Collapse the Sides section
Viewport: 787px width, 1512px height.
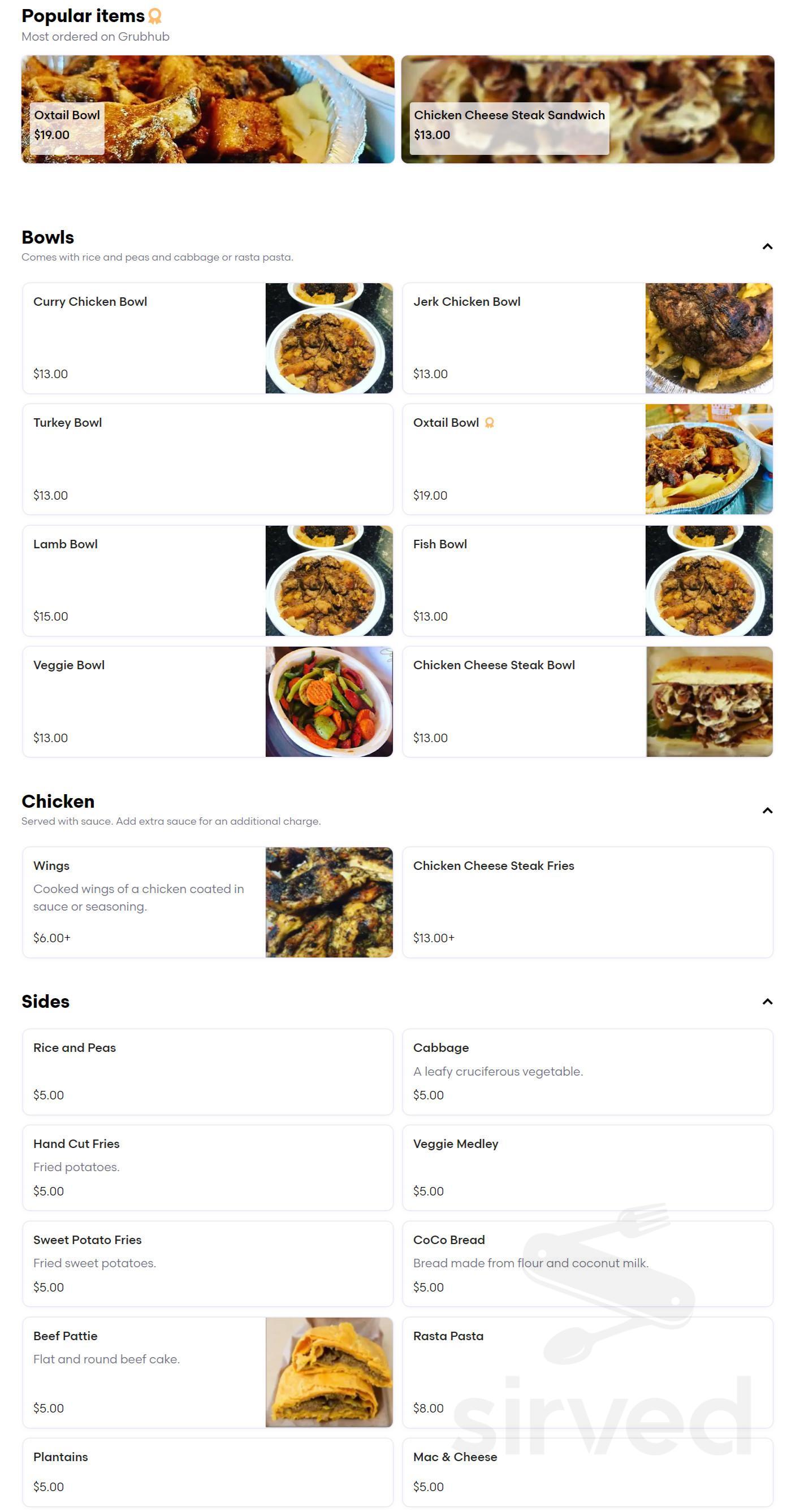coord(767,1002)
